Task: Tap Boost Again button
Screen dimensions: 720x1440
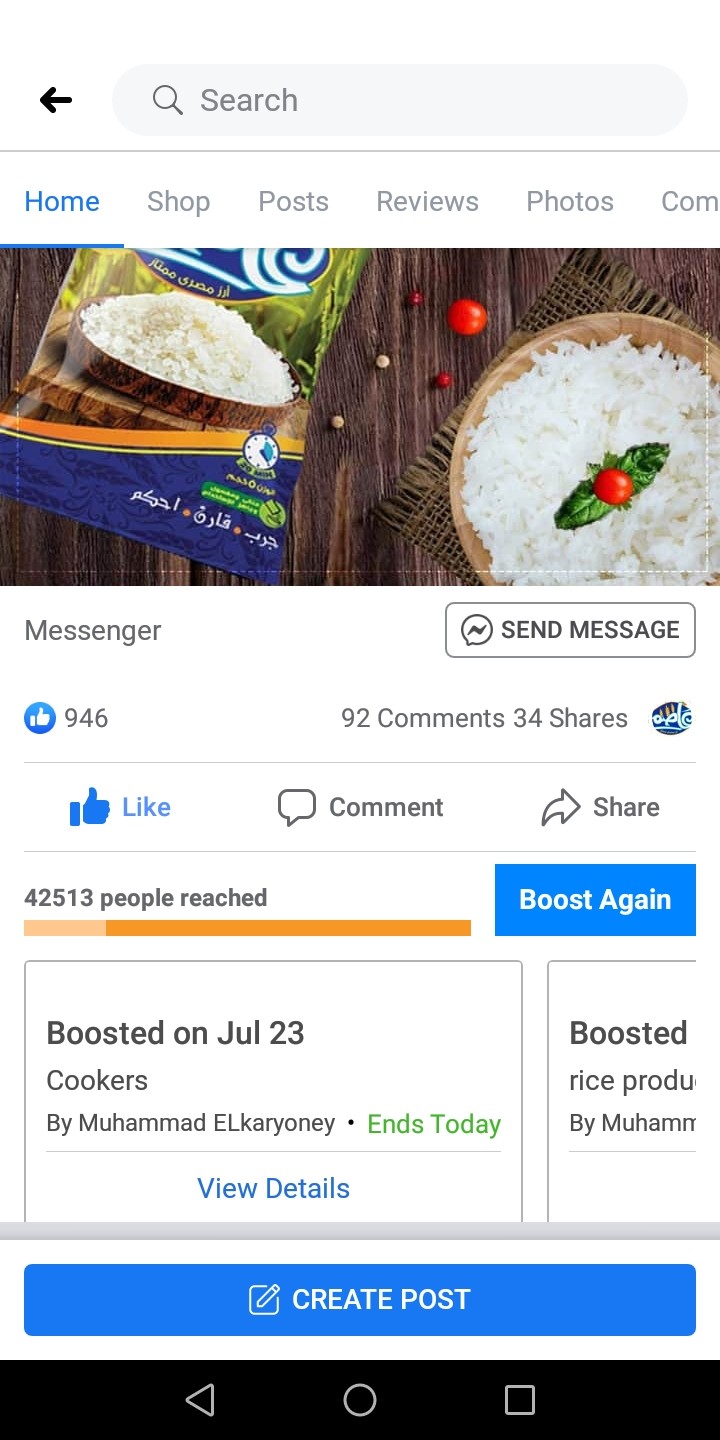Action: tap(595, 900)
